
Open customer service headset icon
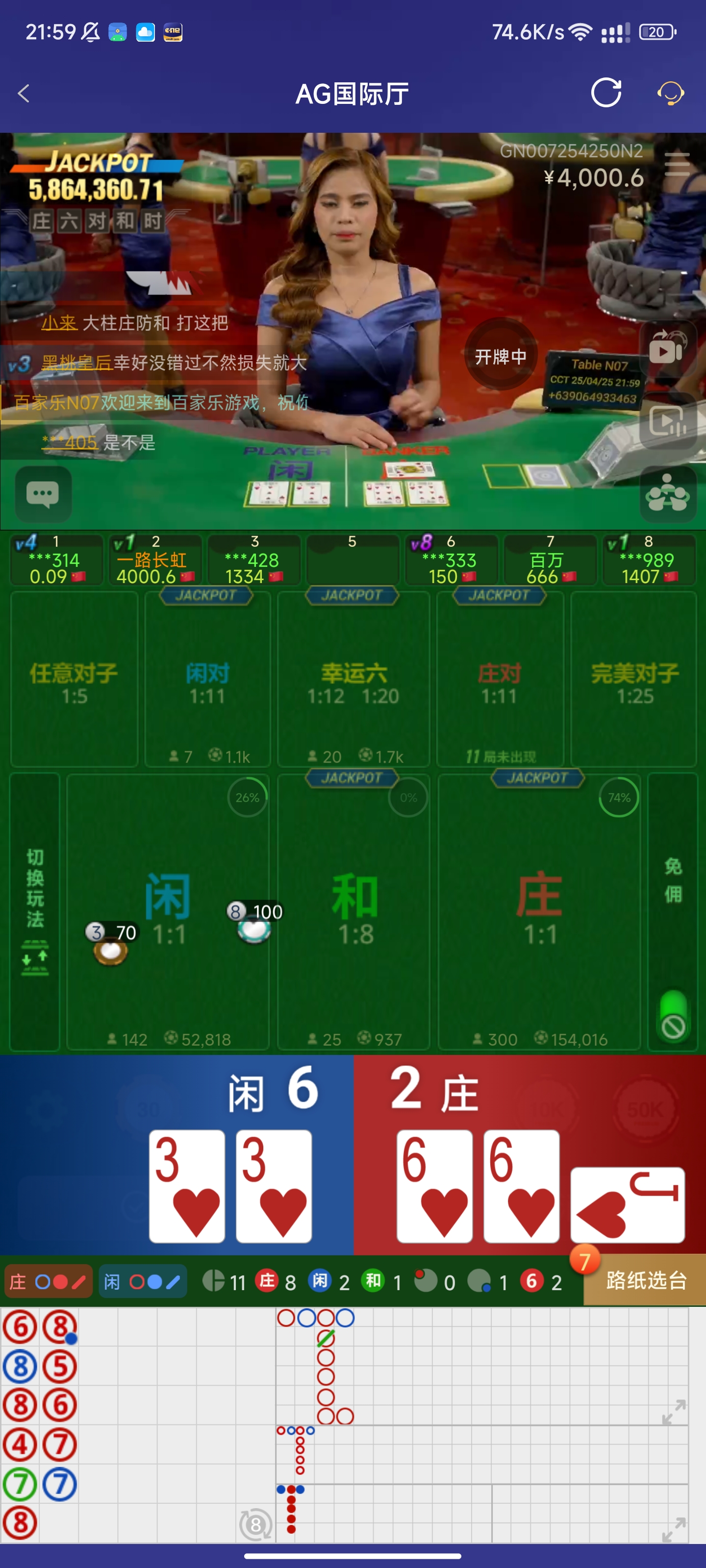pyautogui.click(x=670, y=94)
